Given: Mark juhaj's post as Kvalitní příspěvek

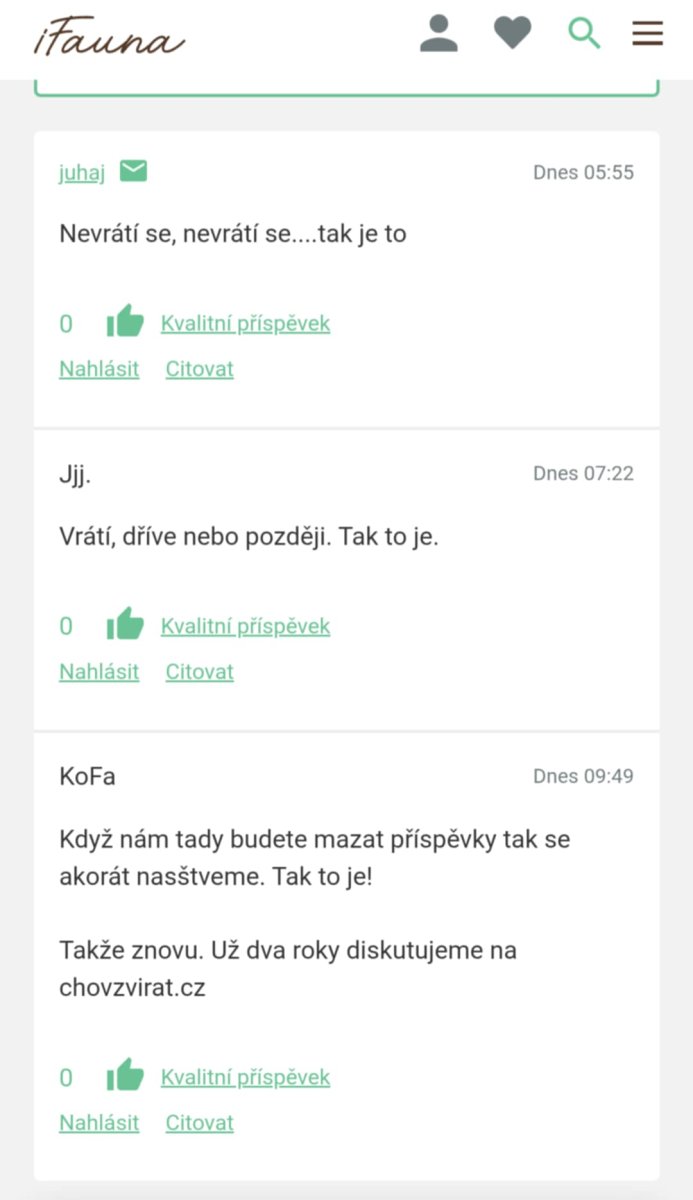Looking at the screenshot, I should (245, 324).
